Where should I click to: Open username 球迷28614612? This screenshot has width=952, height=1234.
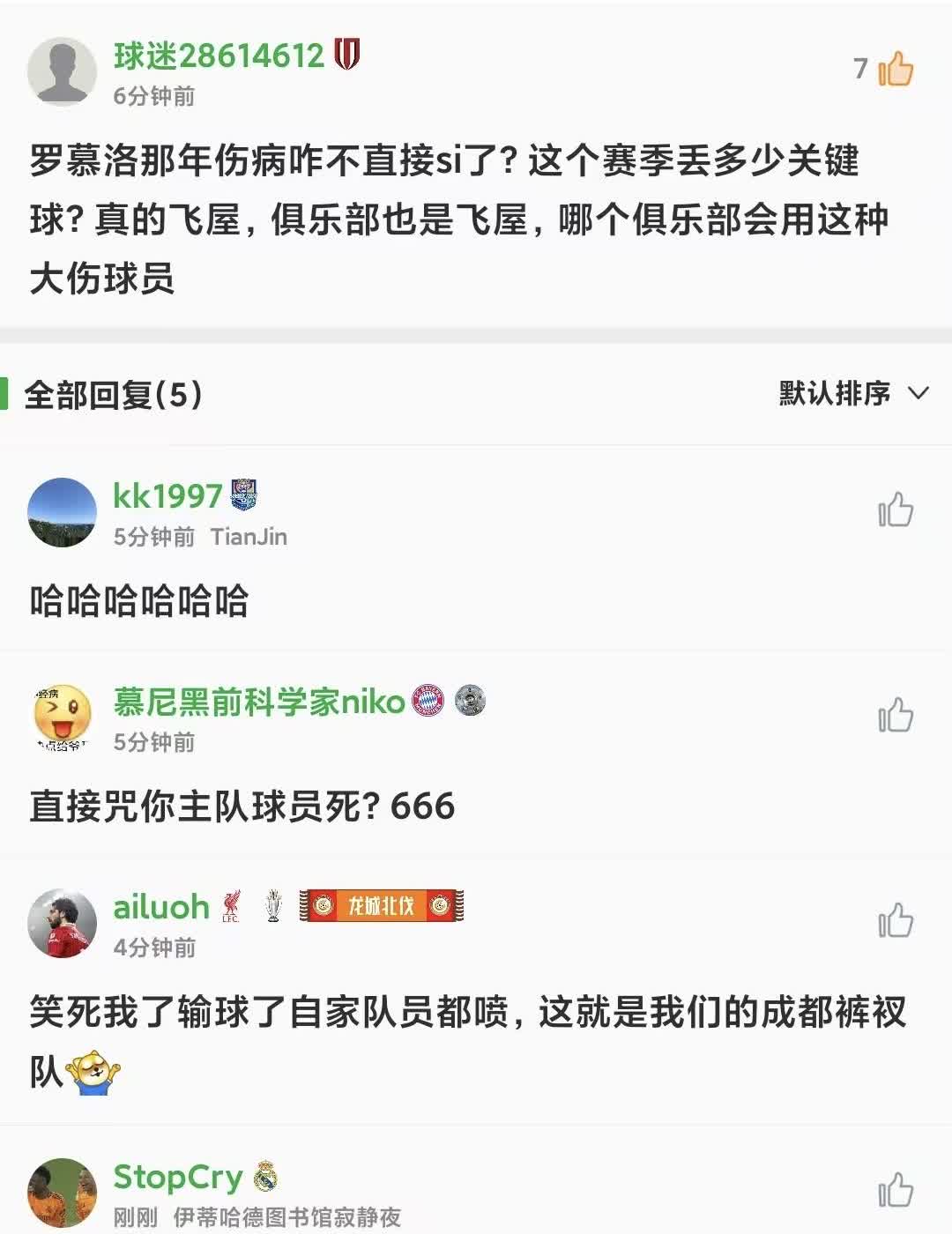(219, 56)
